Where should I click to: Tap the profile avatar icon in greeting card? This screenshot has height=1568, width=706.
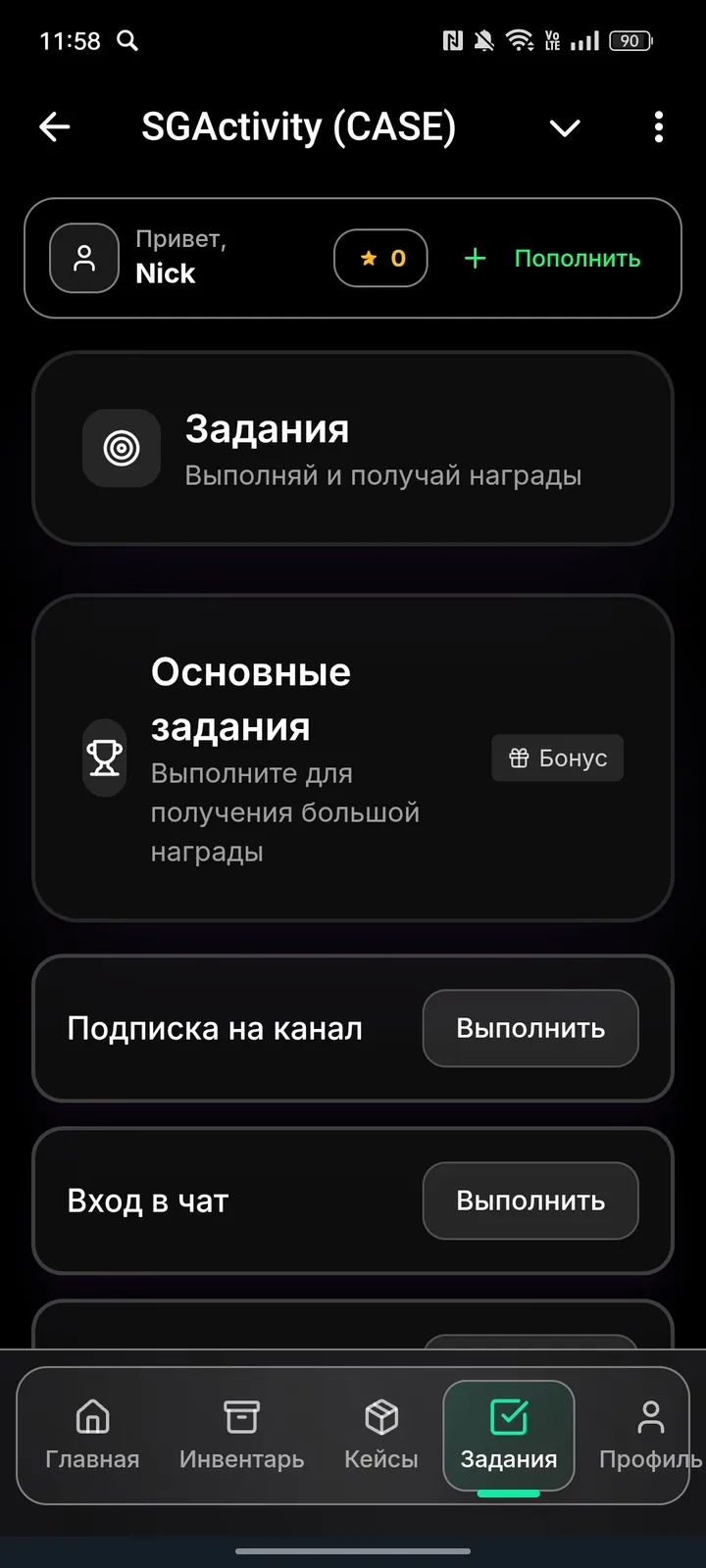pyautogui.click(x=84, y=258)
